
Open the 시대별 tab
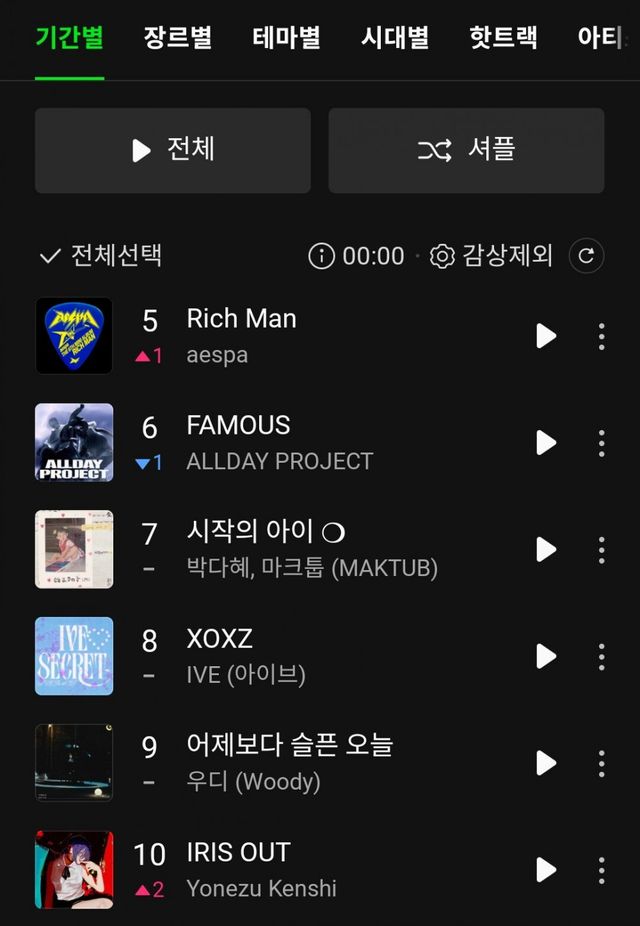[395, 38]
